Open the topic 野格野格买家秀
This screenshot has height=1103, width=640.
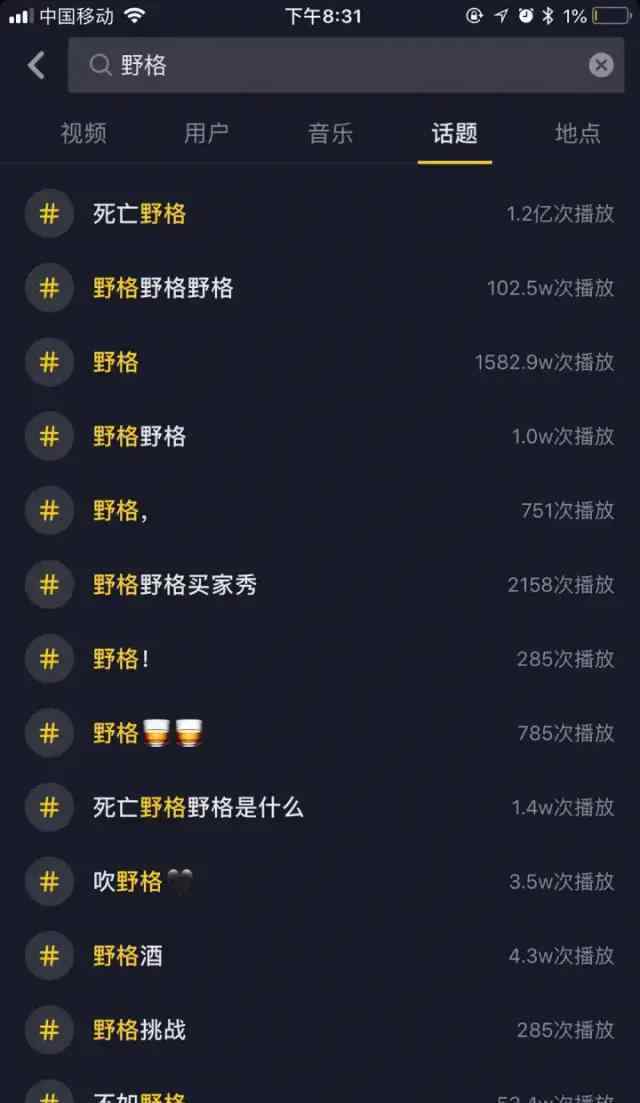coord(320,585)
